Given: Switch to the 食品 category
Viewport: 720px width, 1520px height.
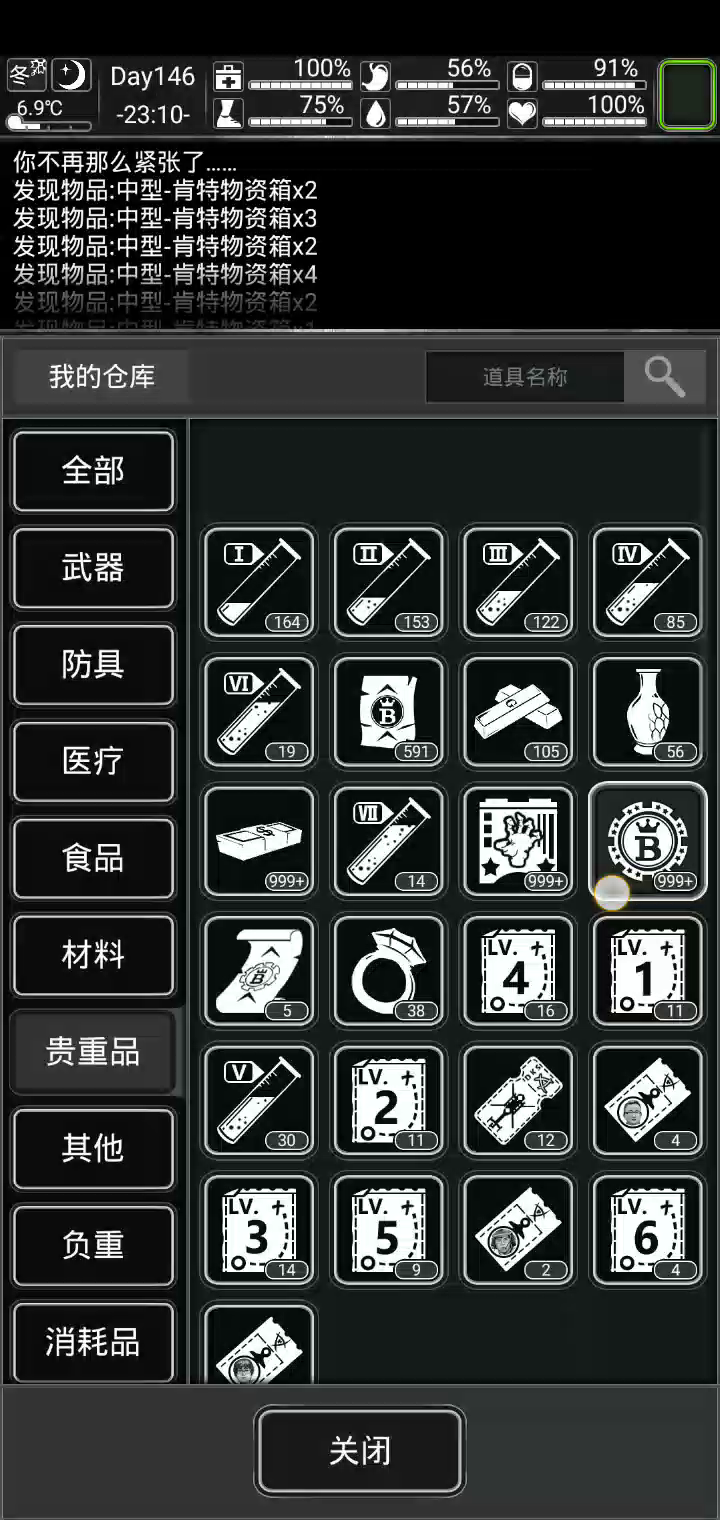Looking at the screenshot, I should (x=93, y=858).
